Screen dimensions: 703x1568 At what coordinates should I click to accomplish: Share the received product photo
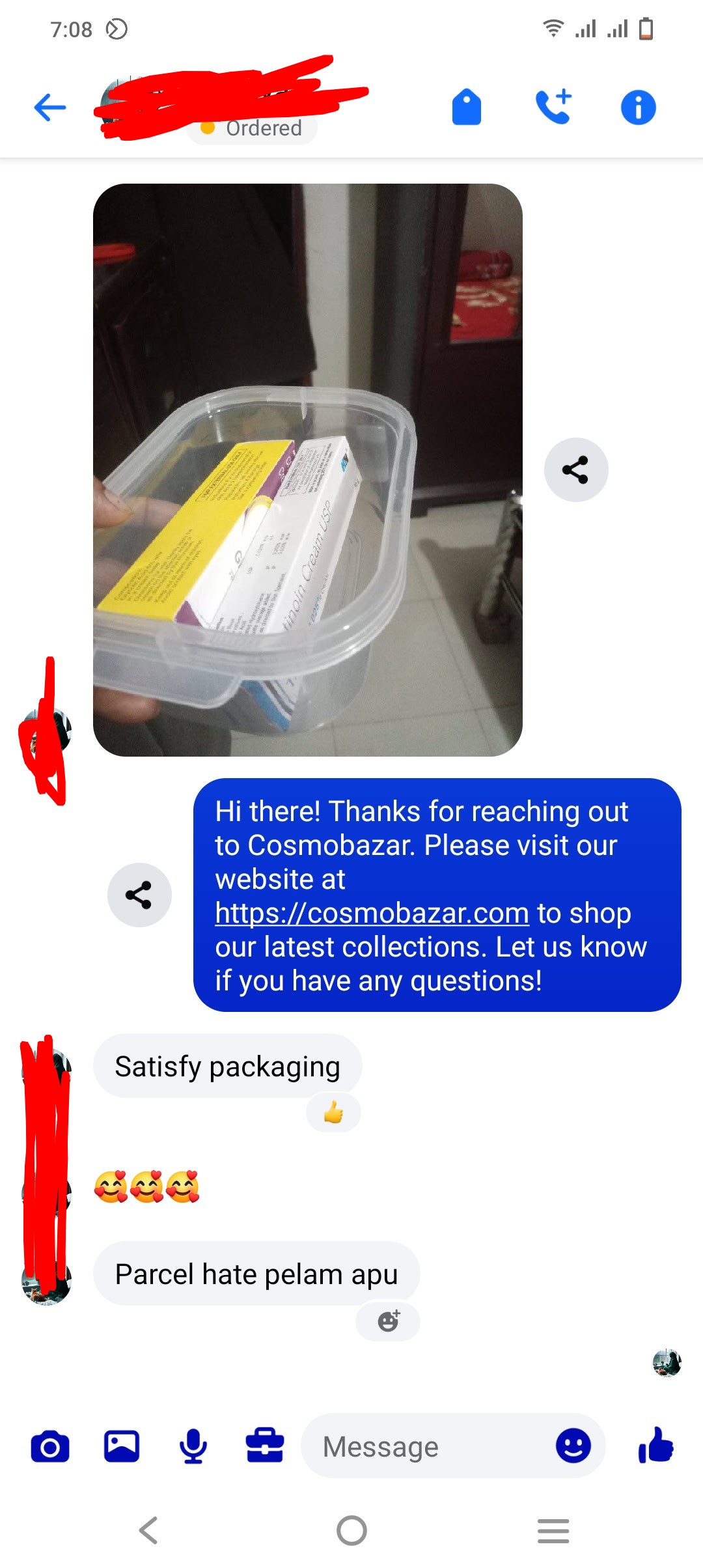point(575,469)
